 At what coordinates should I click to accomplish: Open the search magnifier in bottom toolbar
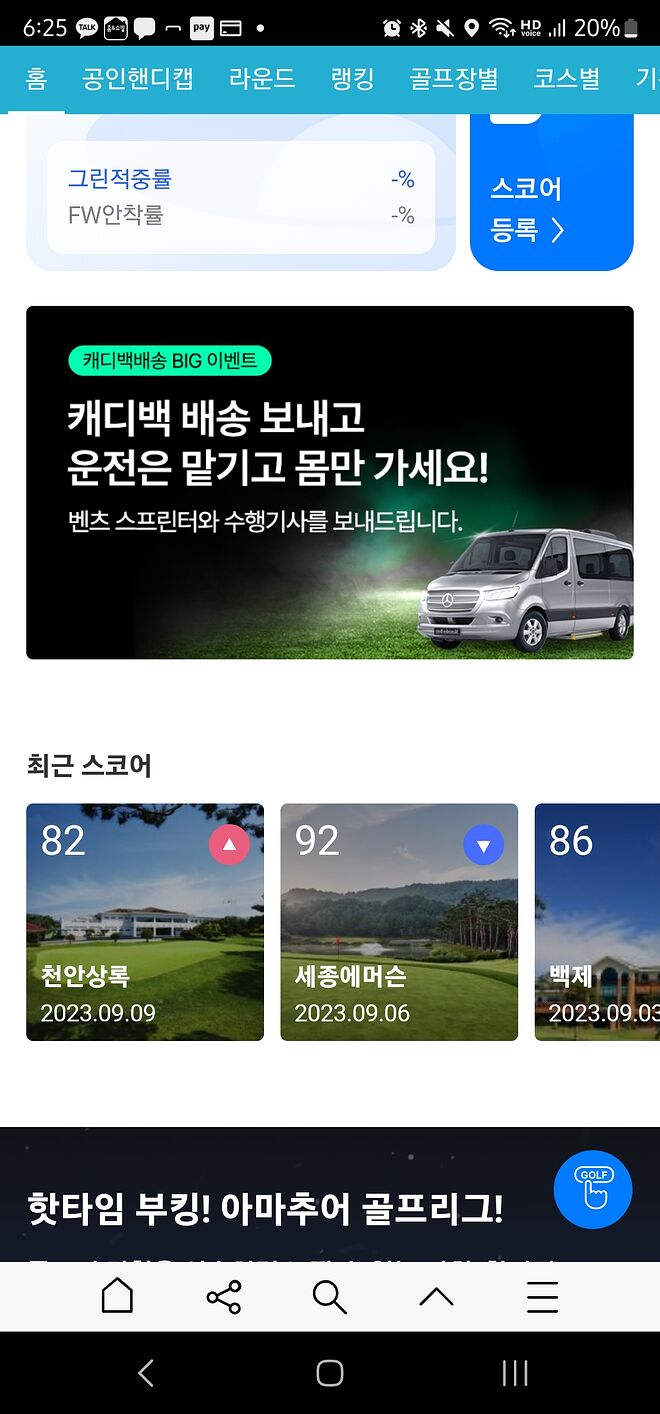coord(329,1297)
